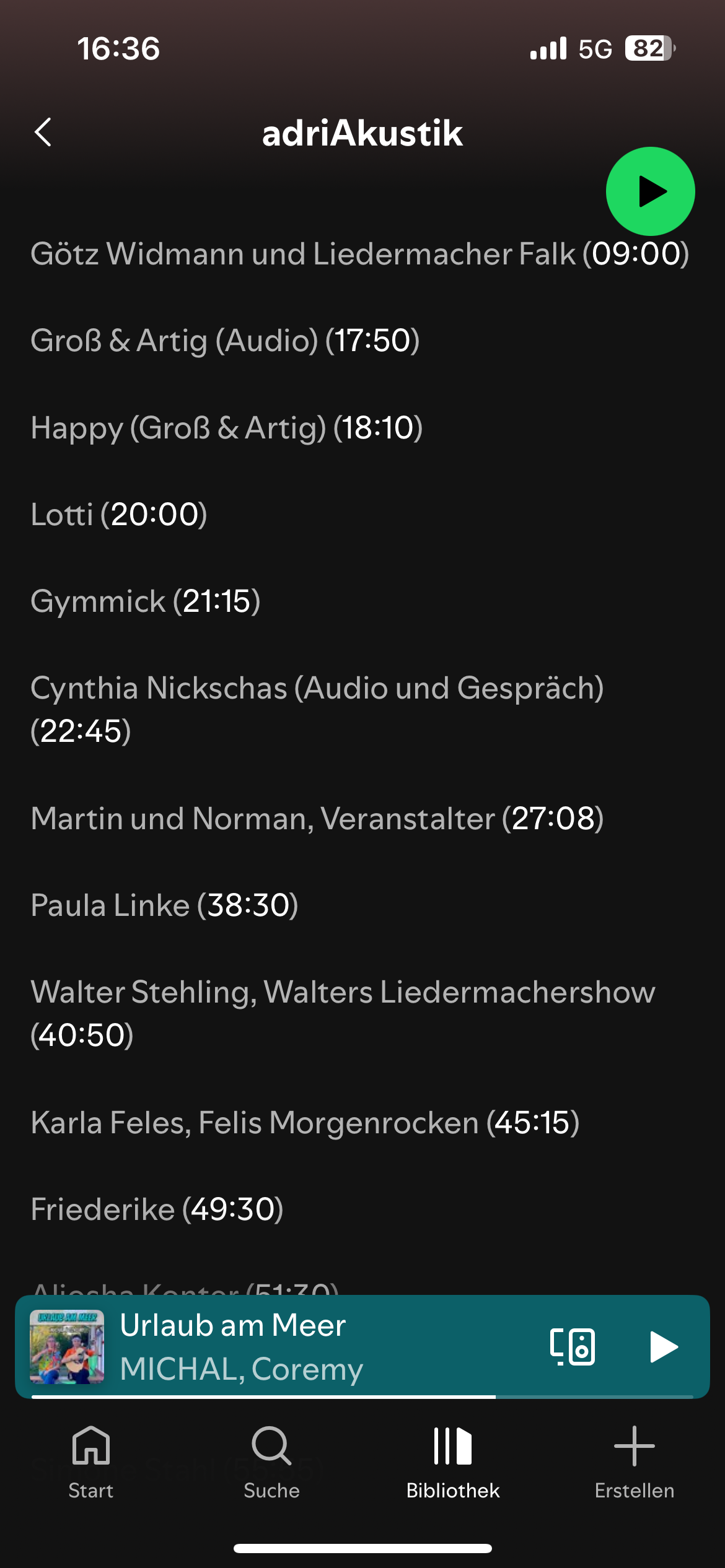Screen dimensions: 725x1568
Task: Skip to the 17:50 Groß & Artig timestamp
Action: tap(372, 341)
